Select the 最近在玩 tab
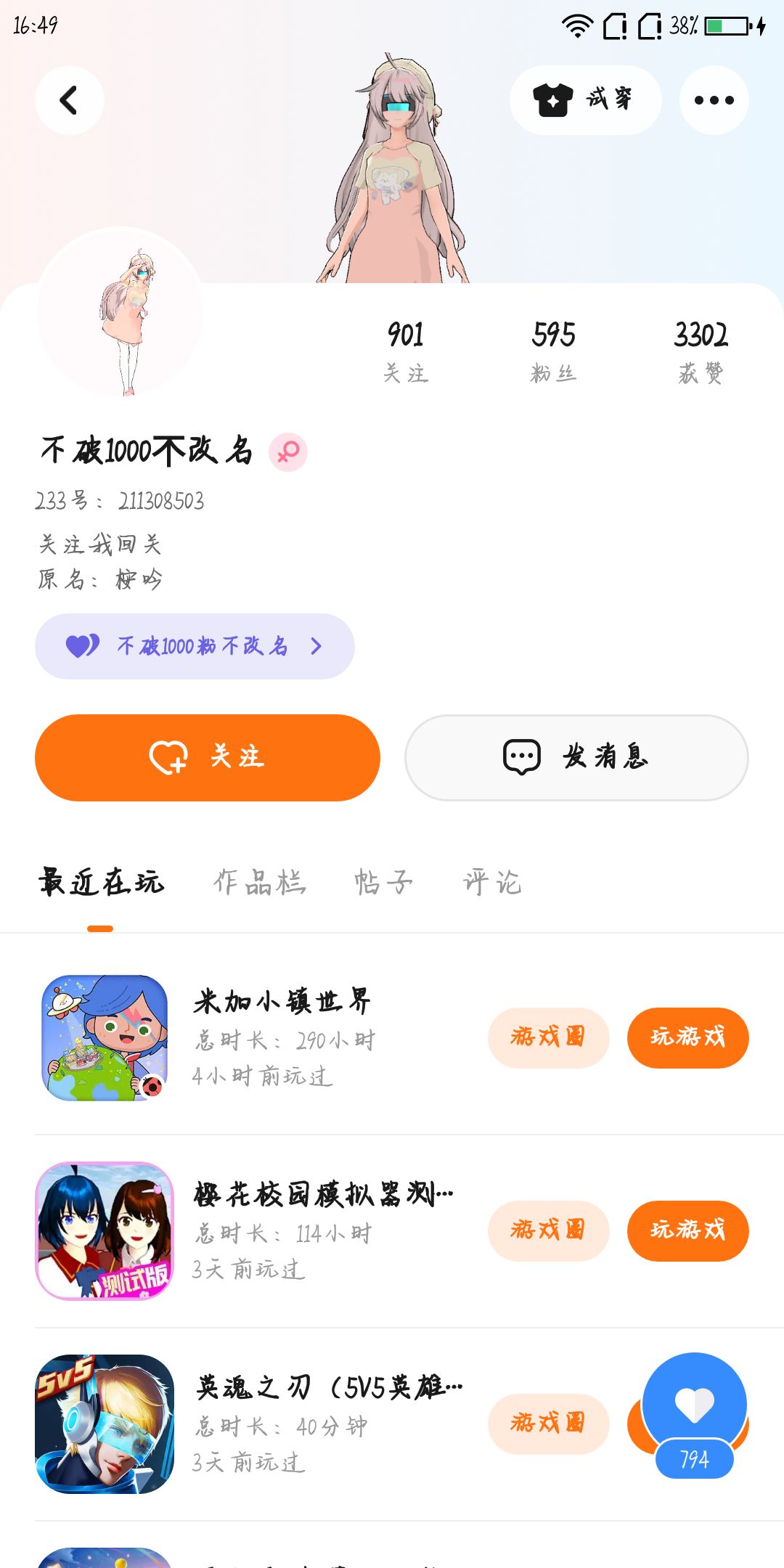Image resolution: width=784 pixels, height=1568 pixels. click(x=102, y=883)
